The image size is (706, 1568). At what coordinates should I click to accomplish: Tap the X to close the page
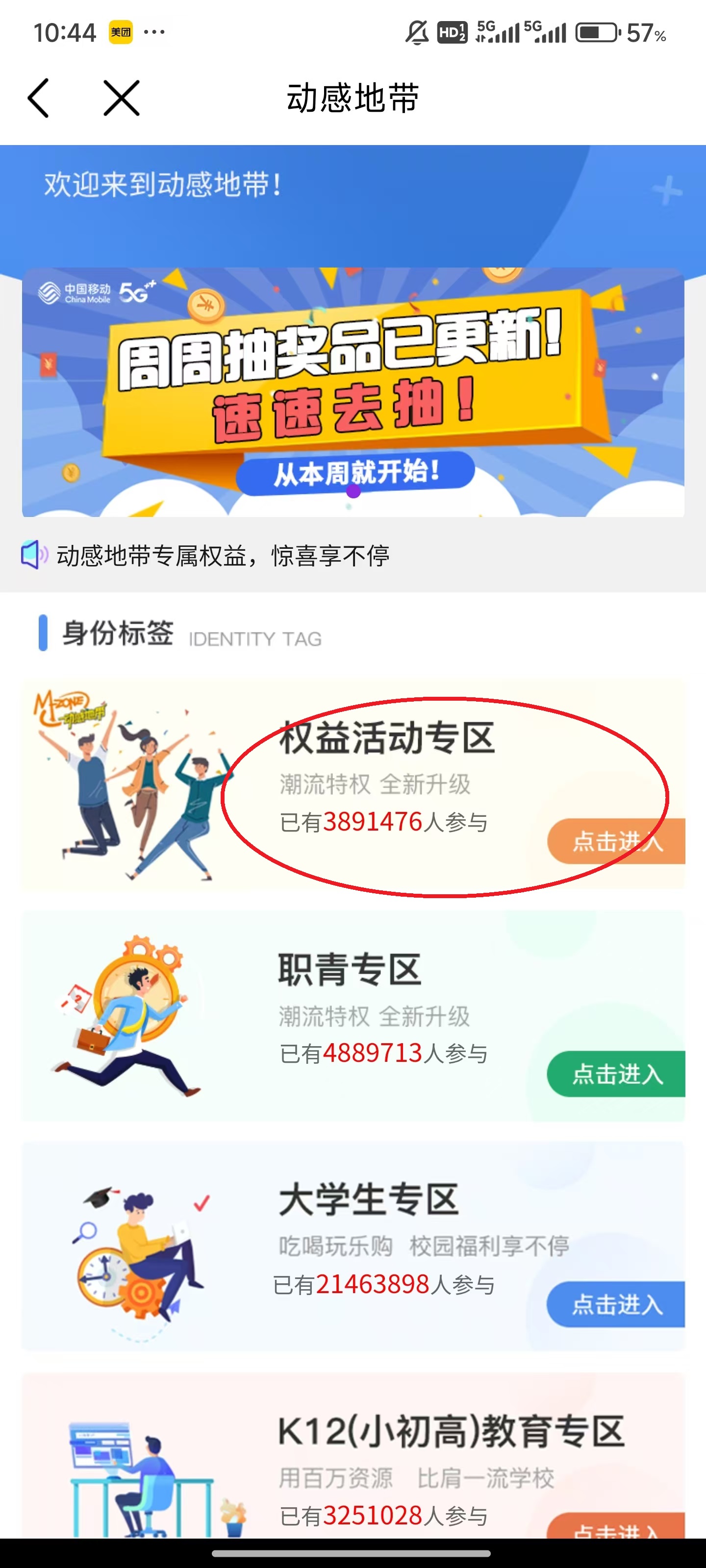(x=121, y=98)
